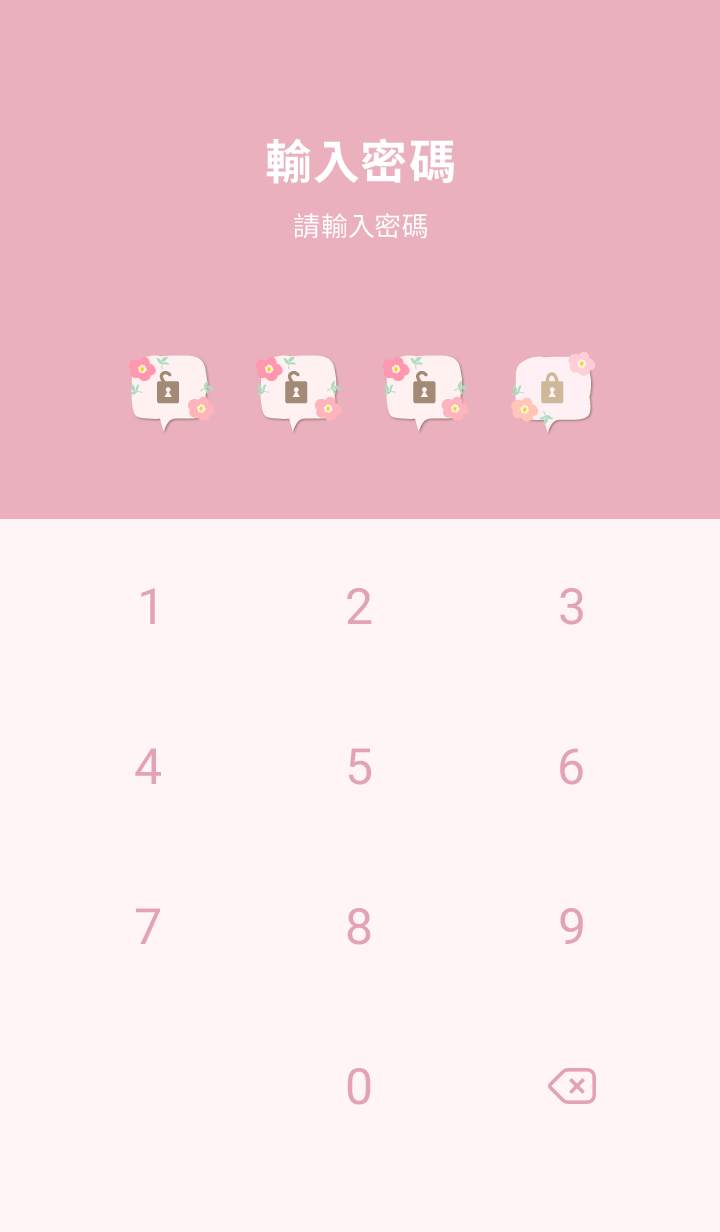Tap digit 9 on the keypad
The height and width of the screenshot is (1232, 720).
[571, 927]
